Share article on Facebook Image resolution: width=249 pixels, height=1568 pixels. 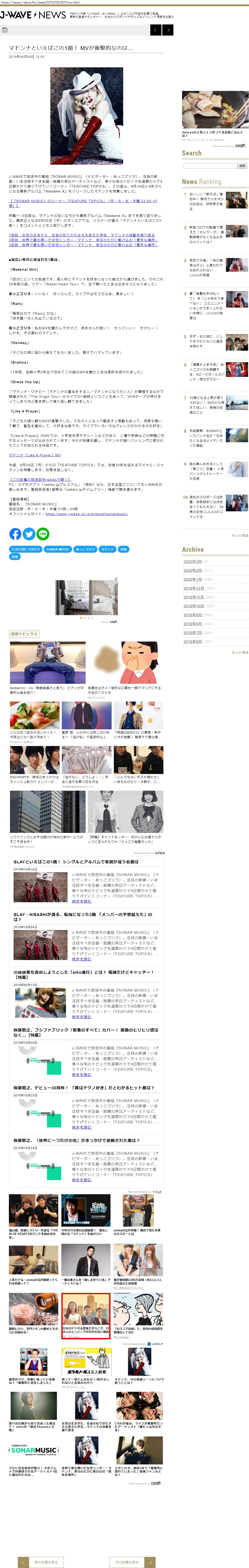(15, 534)
